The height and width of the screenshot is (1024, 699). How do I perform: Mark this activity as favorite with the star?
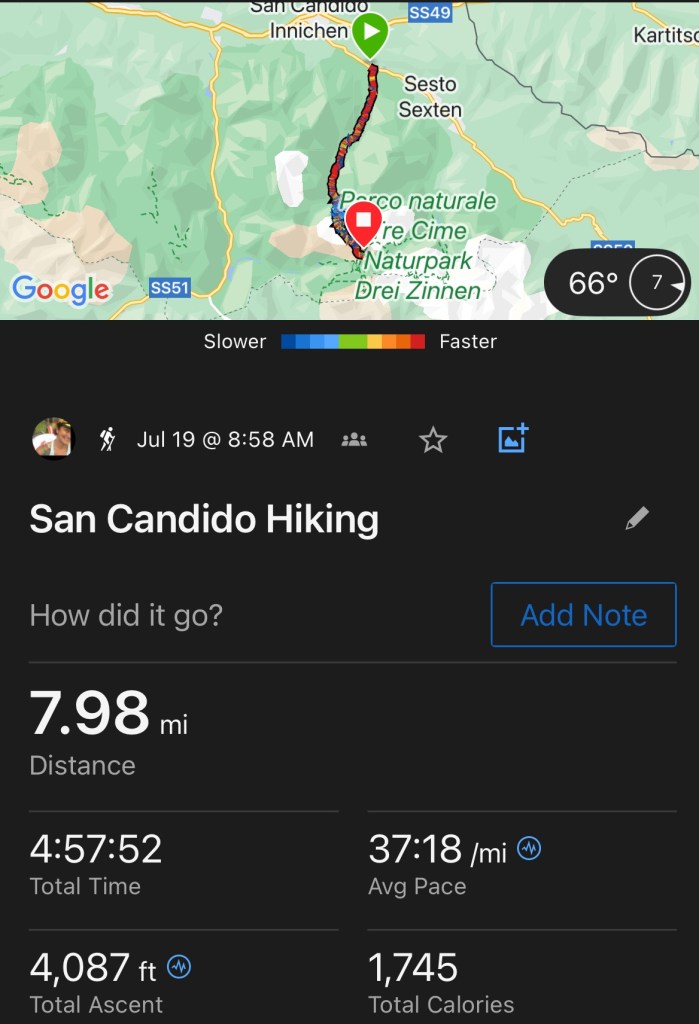(x=433, y=439)
